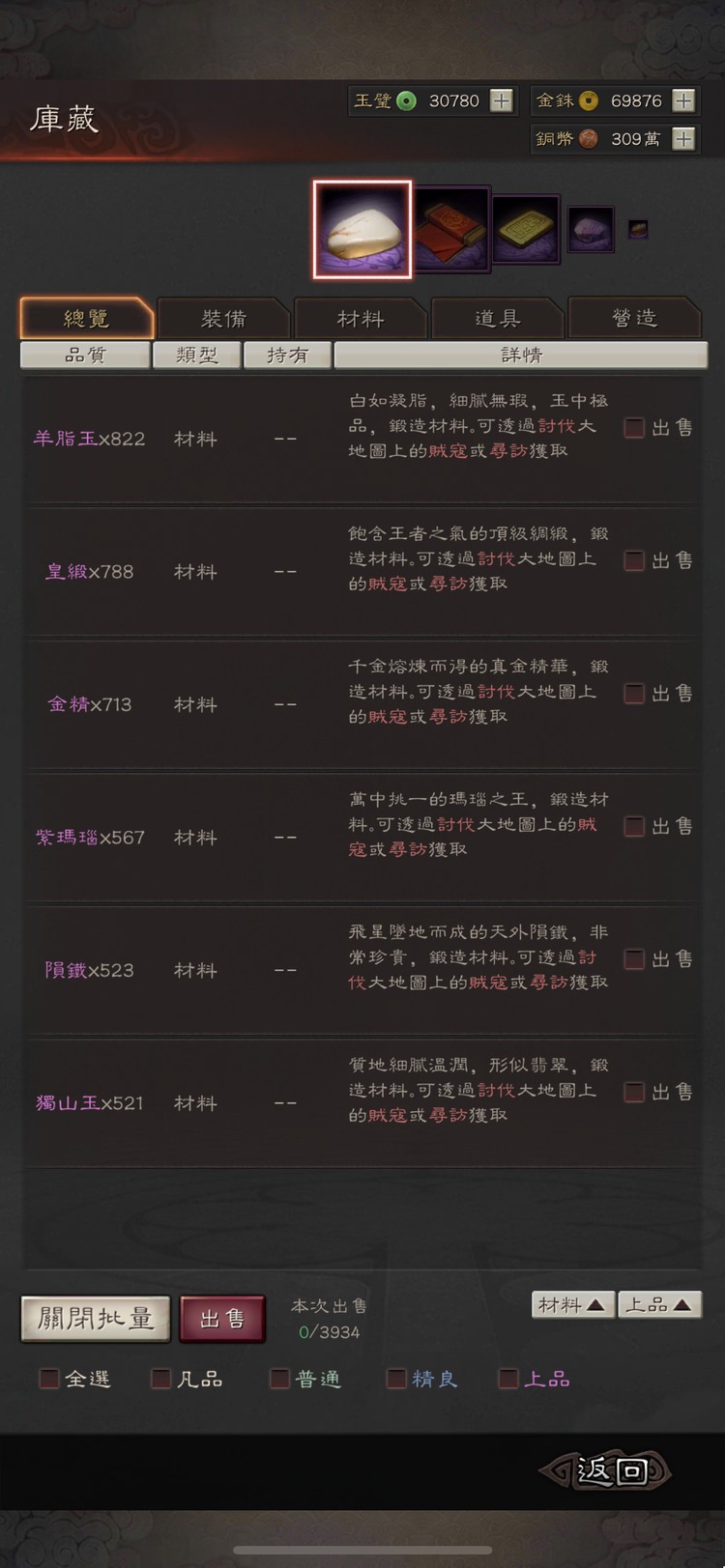Open the 上品 quality filter dropdown
The height and width of the screenshot is (1568, 725).
(660, 1304)
